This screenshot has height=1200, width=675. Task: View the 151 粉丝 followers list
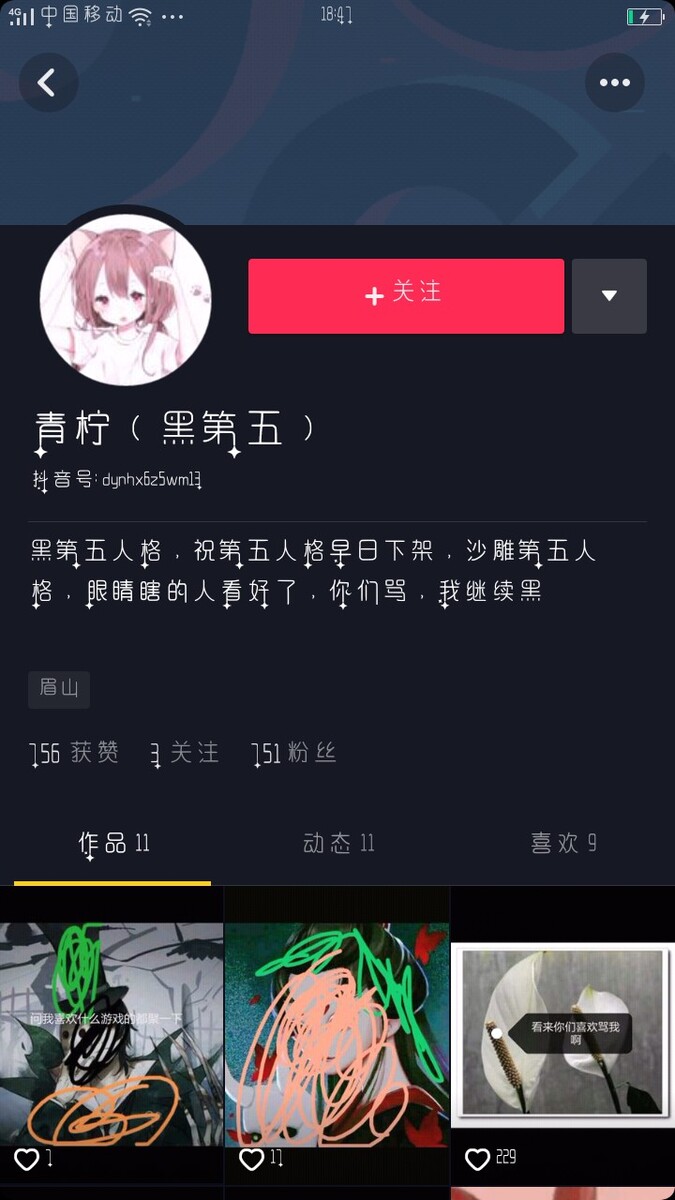click(x=294, y=753)
